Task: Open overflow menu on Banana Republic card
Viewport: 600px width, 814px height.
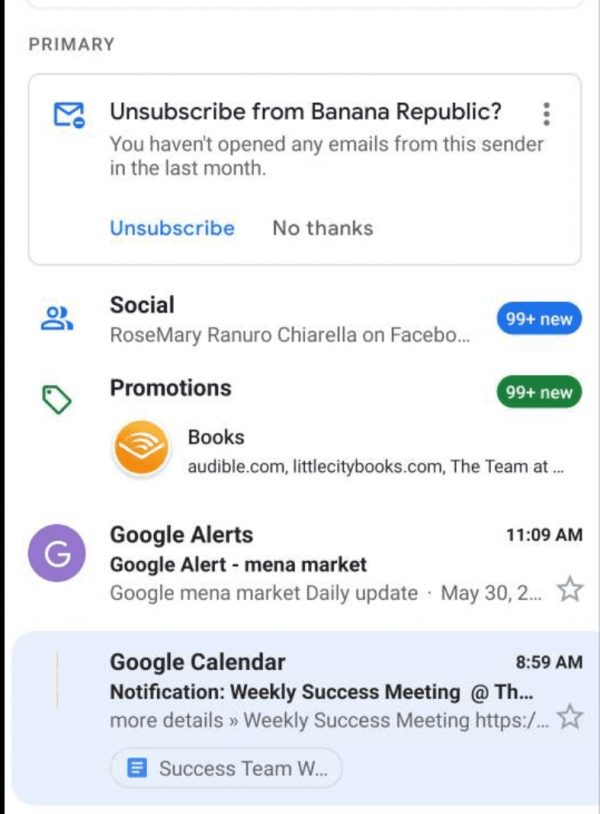Action: tap(546, 113)
